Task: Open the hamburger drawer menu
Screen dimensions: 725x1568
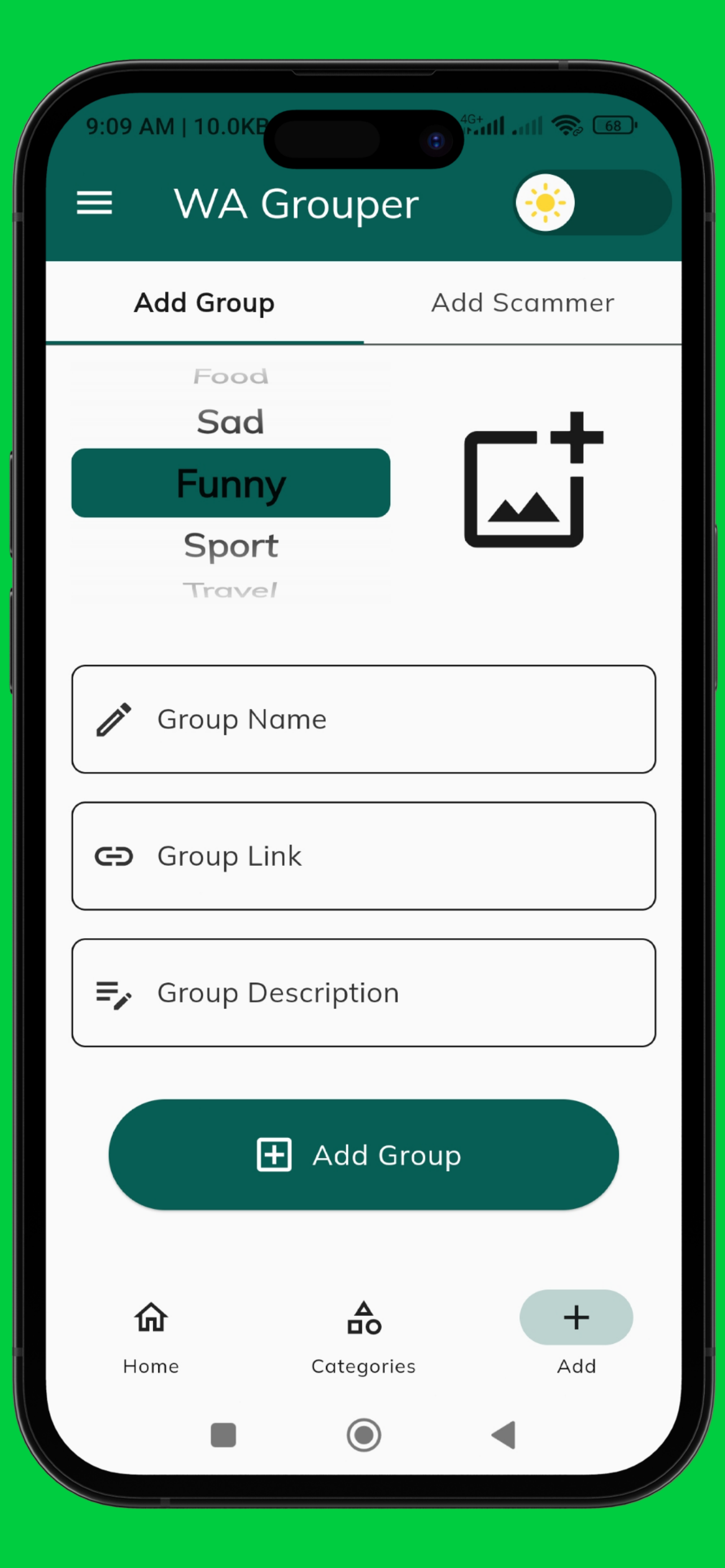Action: point(94,203)
